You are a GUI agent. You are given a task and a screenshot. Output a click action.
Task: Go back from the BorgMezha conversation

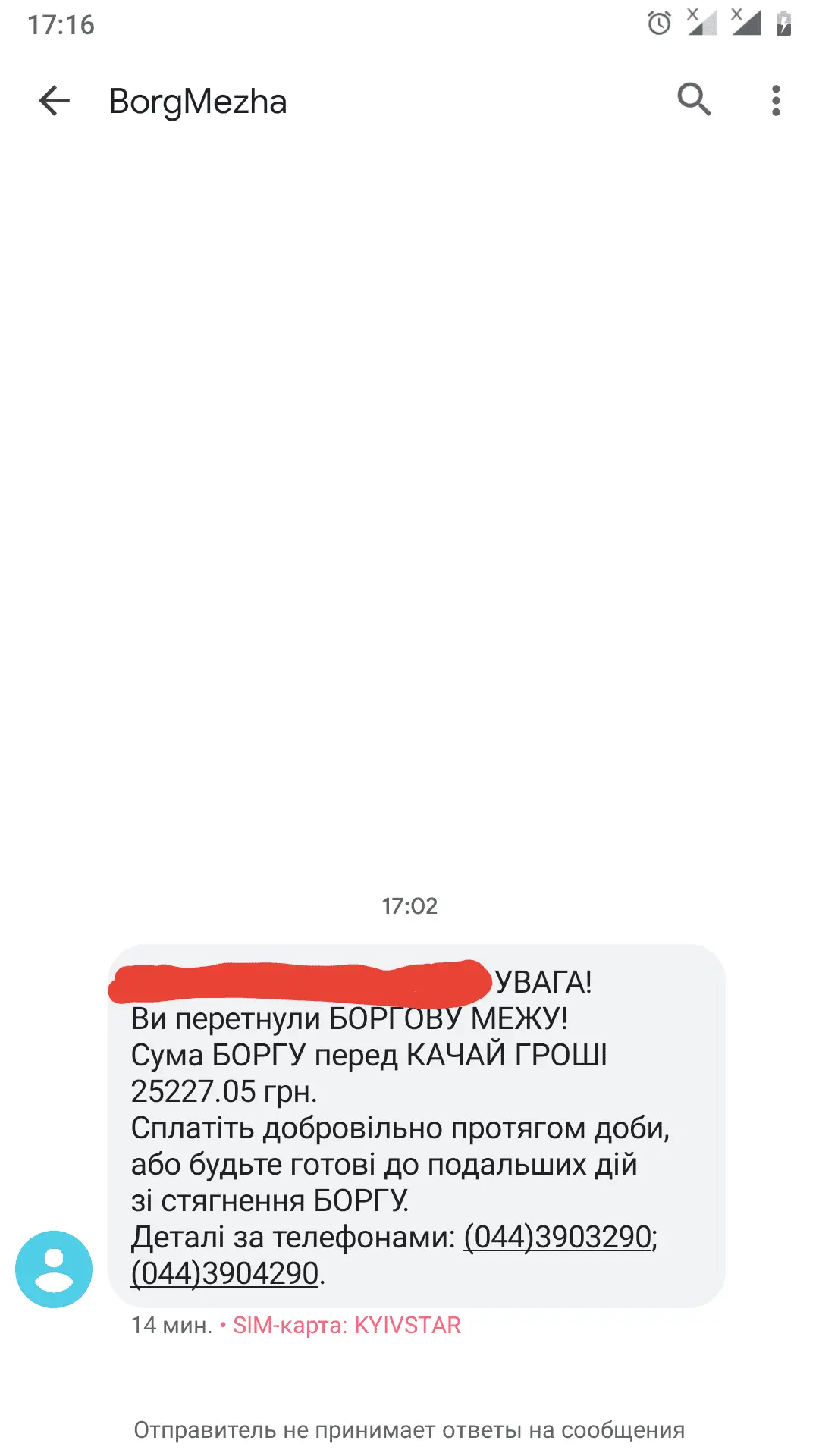coord(55,101)
